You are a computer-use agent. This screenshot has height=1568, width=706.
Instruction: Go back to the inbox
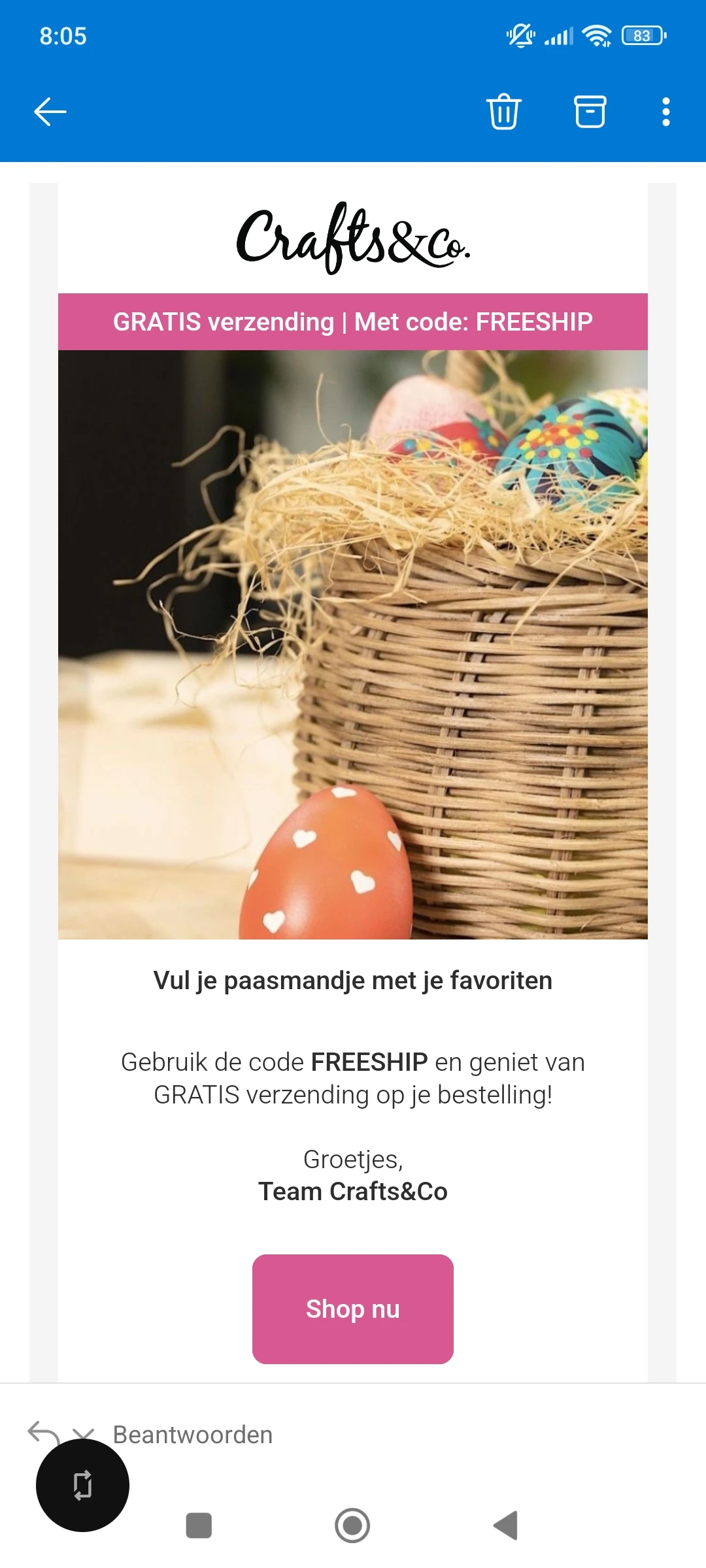(x=50, y=112)
